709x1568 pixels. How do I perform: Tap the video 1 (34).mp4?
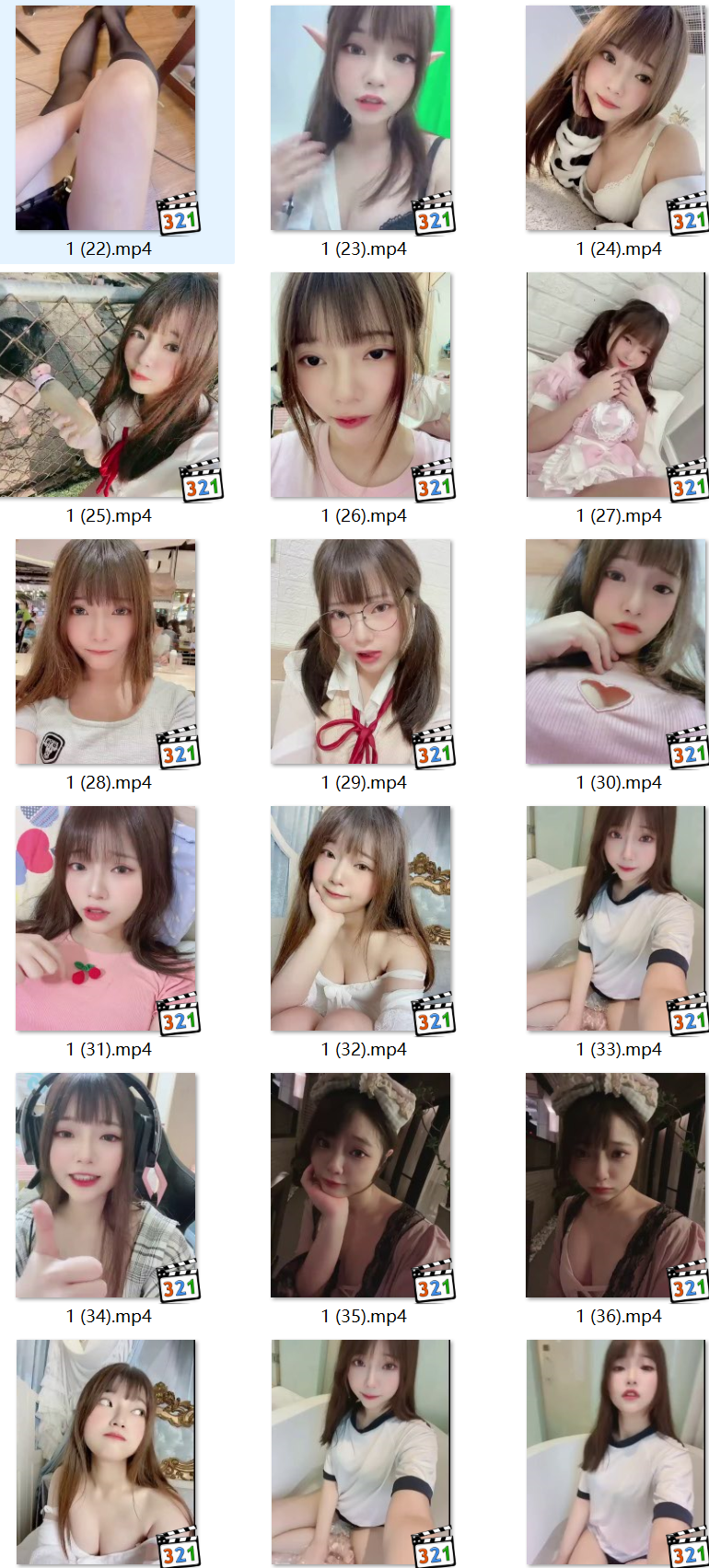[106, 1185]
